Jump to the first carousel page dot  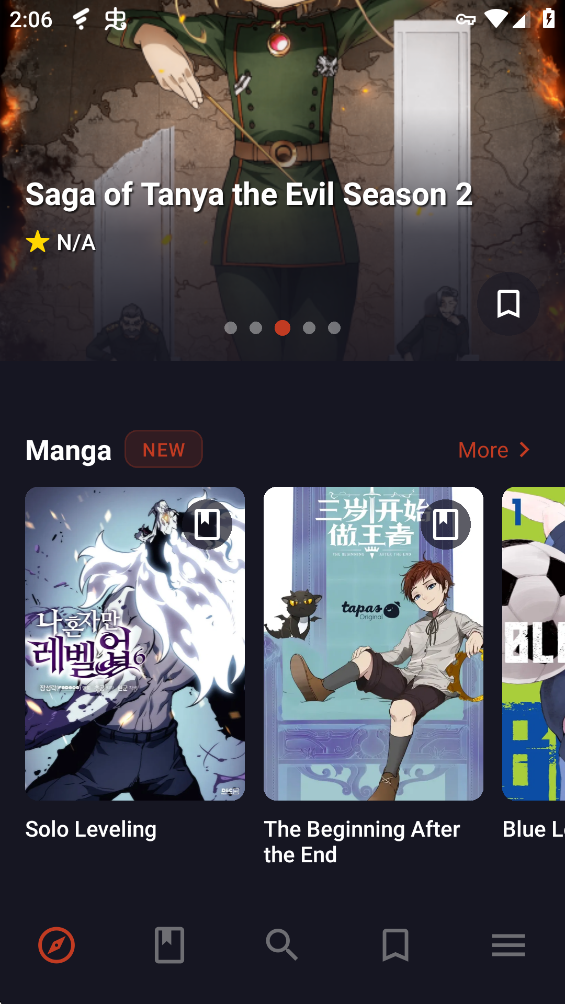click(x=231, y=328)
